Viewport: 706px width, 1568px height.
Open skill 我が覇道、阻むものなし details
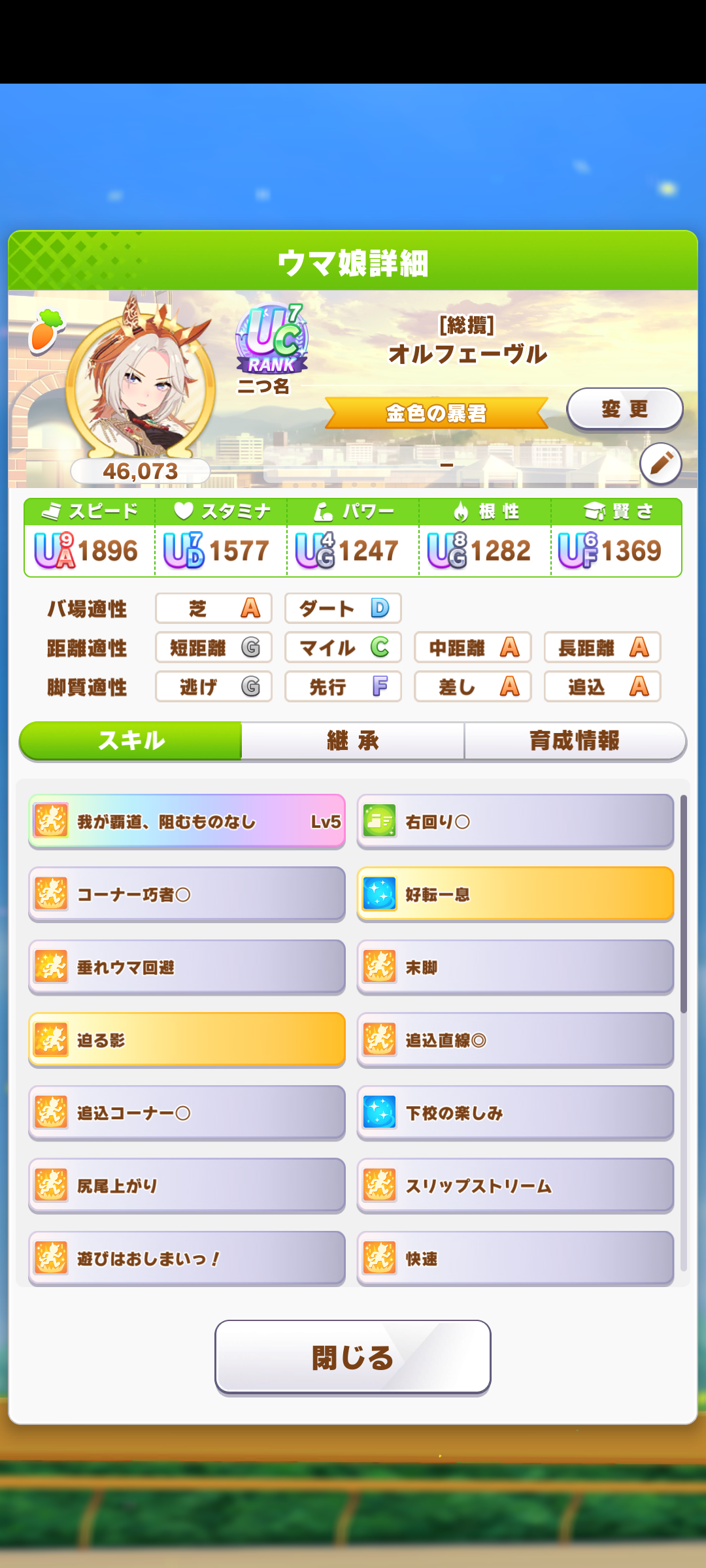pyautogui.click(x=187, y=821)
